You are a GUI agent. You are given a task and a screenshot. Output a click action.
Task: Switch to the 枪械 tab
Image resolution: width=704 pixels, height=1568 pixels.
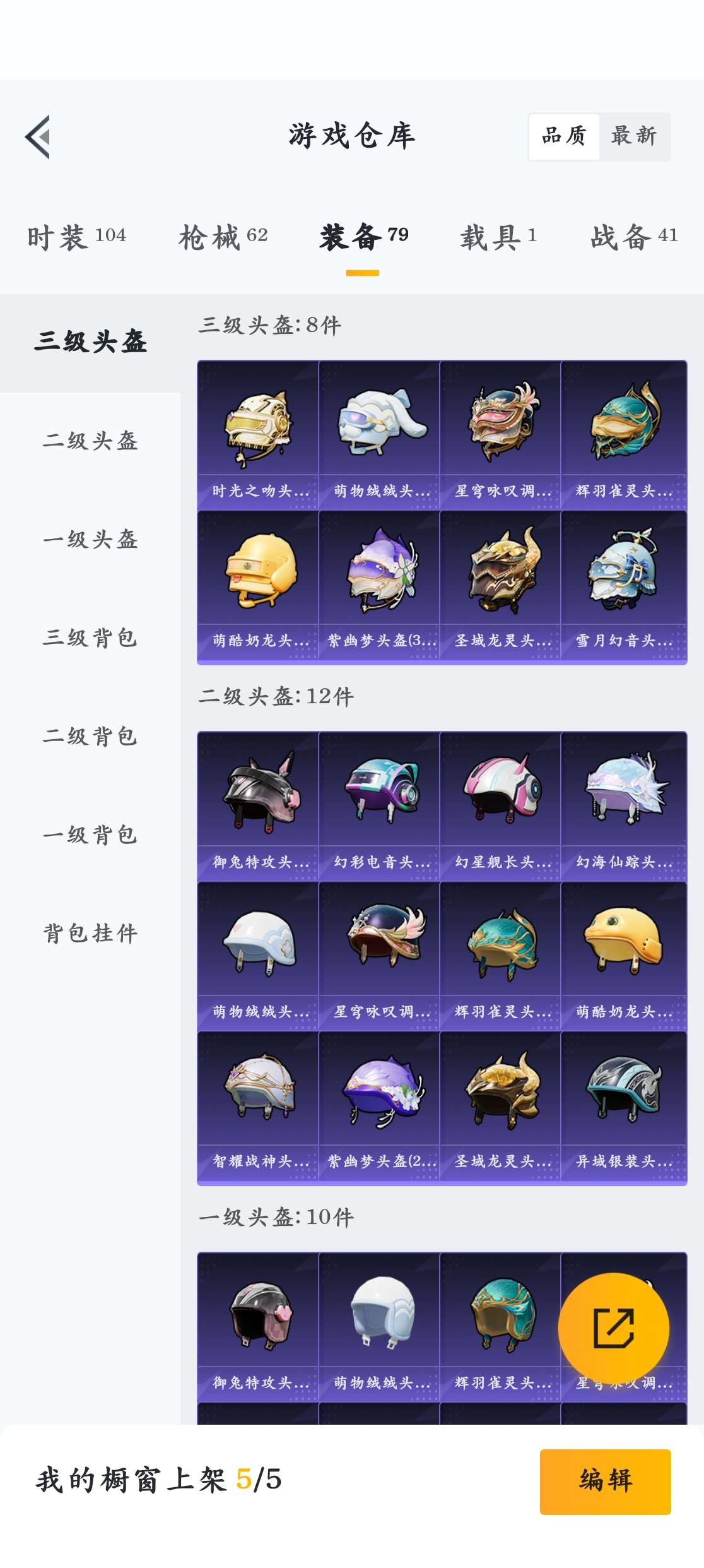223,237
